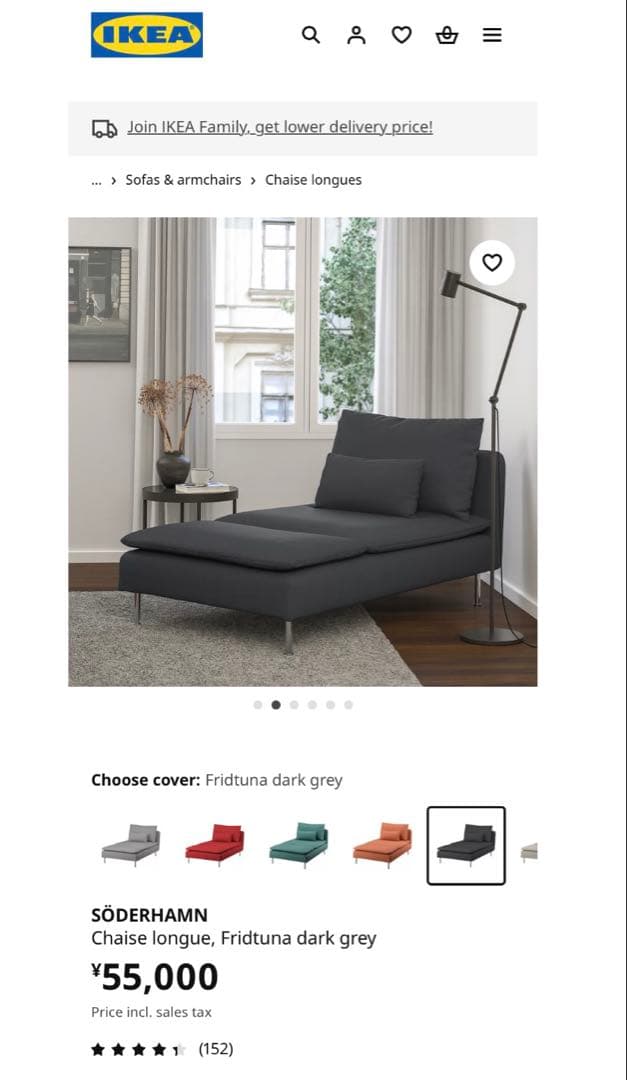Go to the Chaise longues breadcrumb
627x1080 pixels.
click(313, 180)
